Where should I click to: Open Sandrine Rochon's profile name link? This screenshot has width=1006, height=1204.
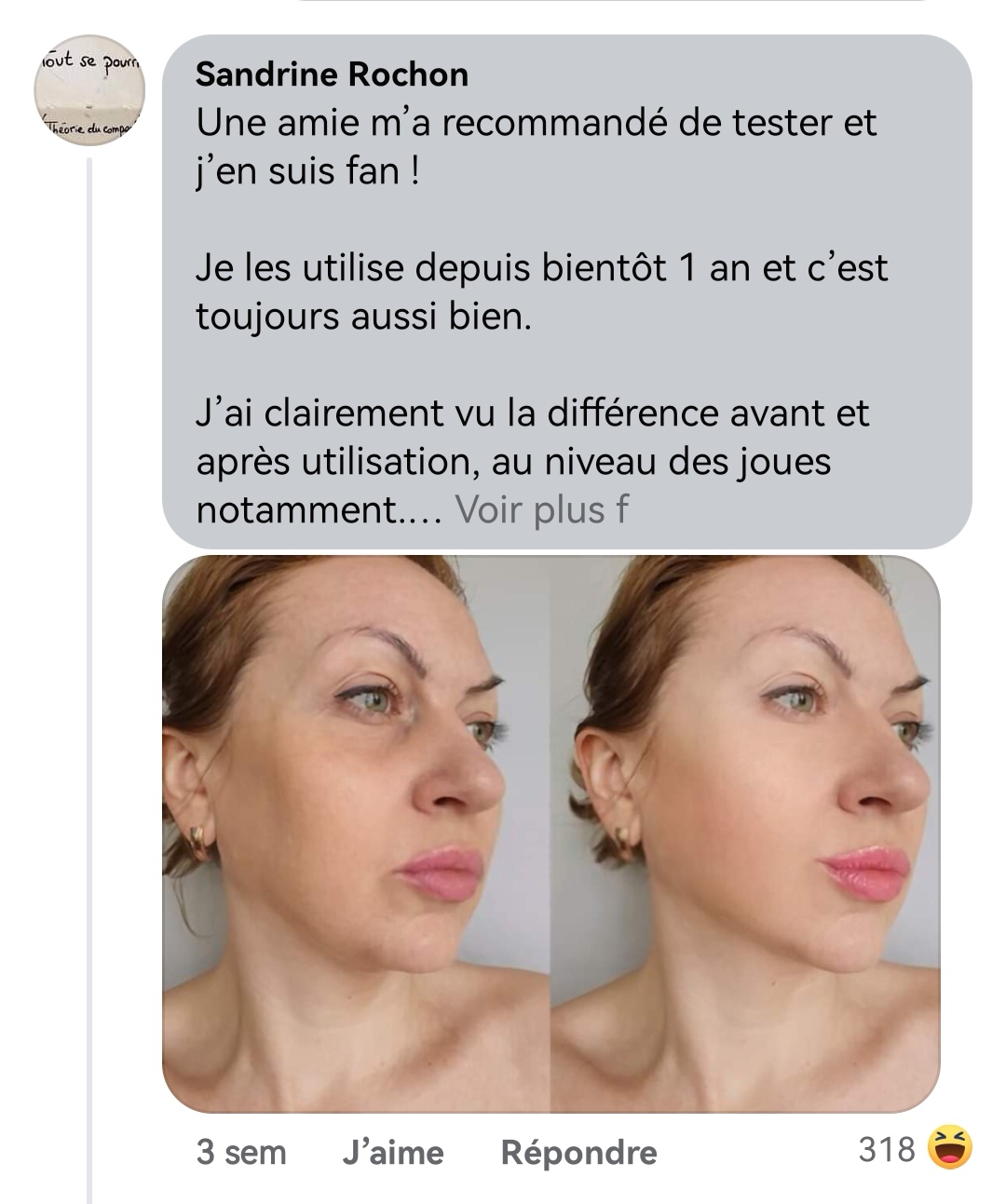coord(332,74)
